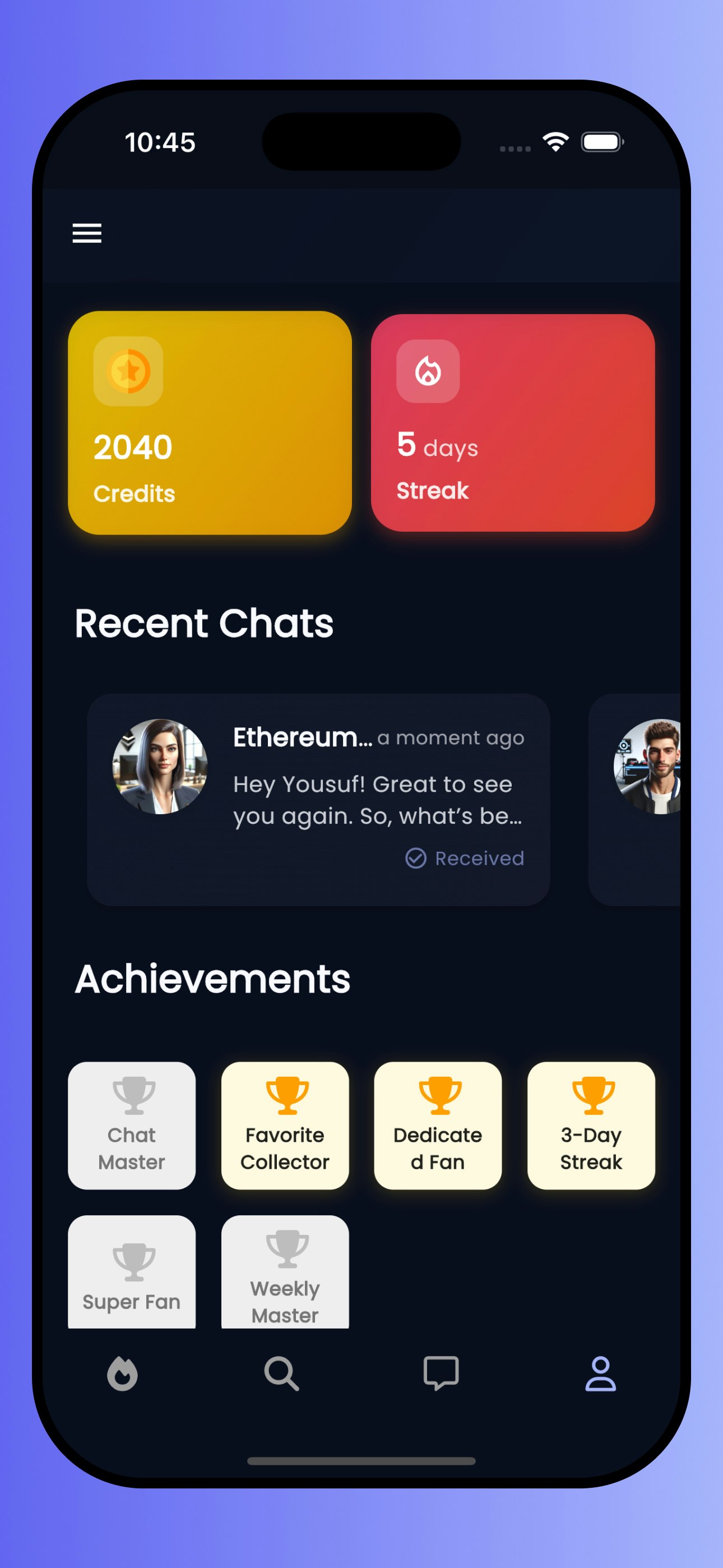View the Favorite Collector achievement
723x1568 pixels.
coord(285,1125)
